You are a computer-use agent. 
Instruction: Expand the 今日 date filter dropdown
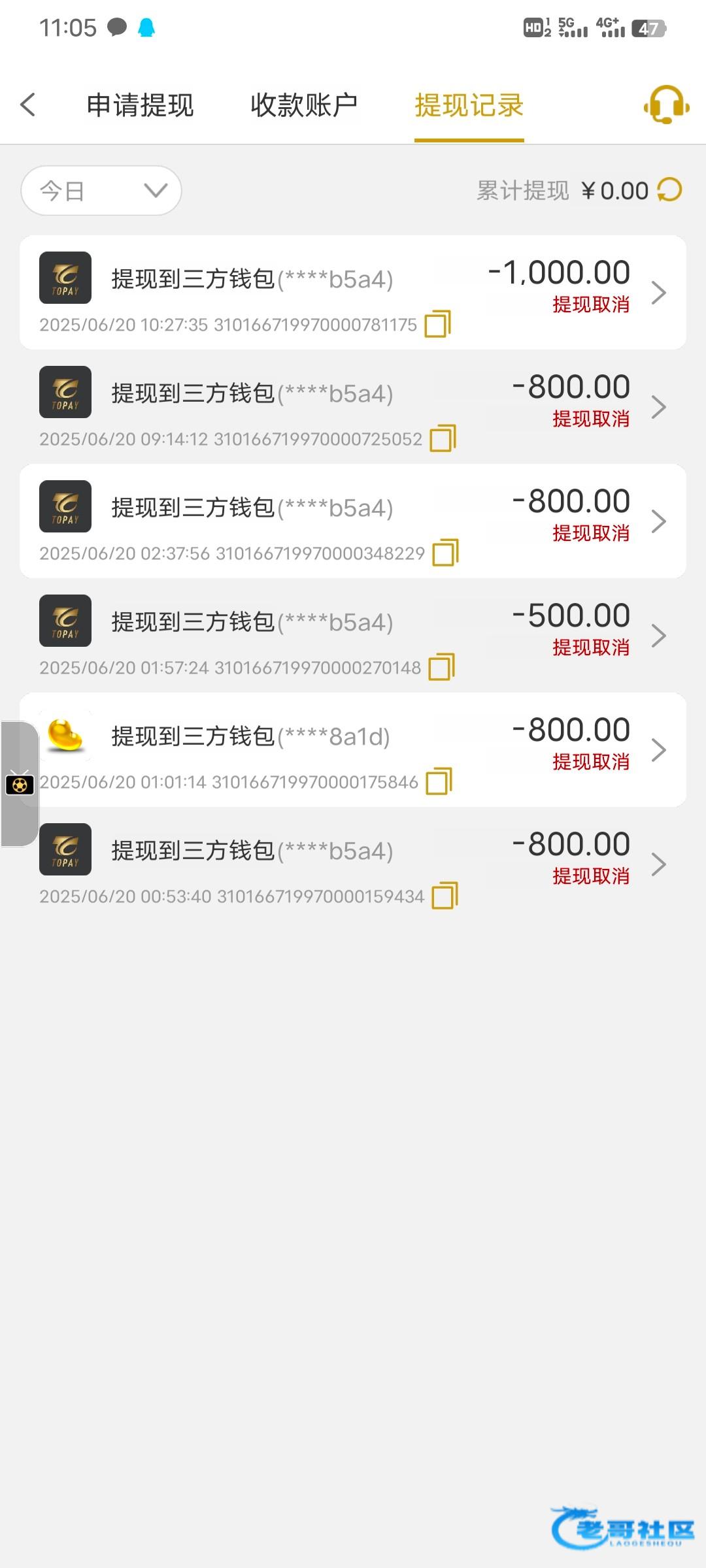(x=101, y=191)
